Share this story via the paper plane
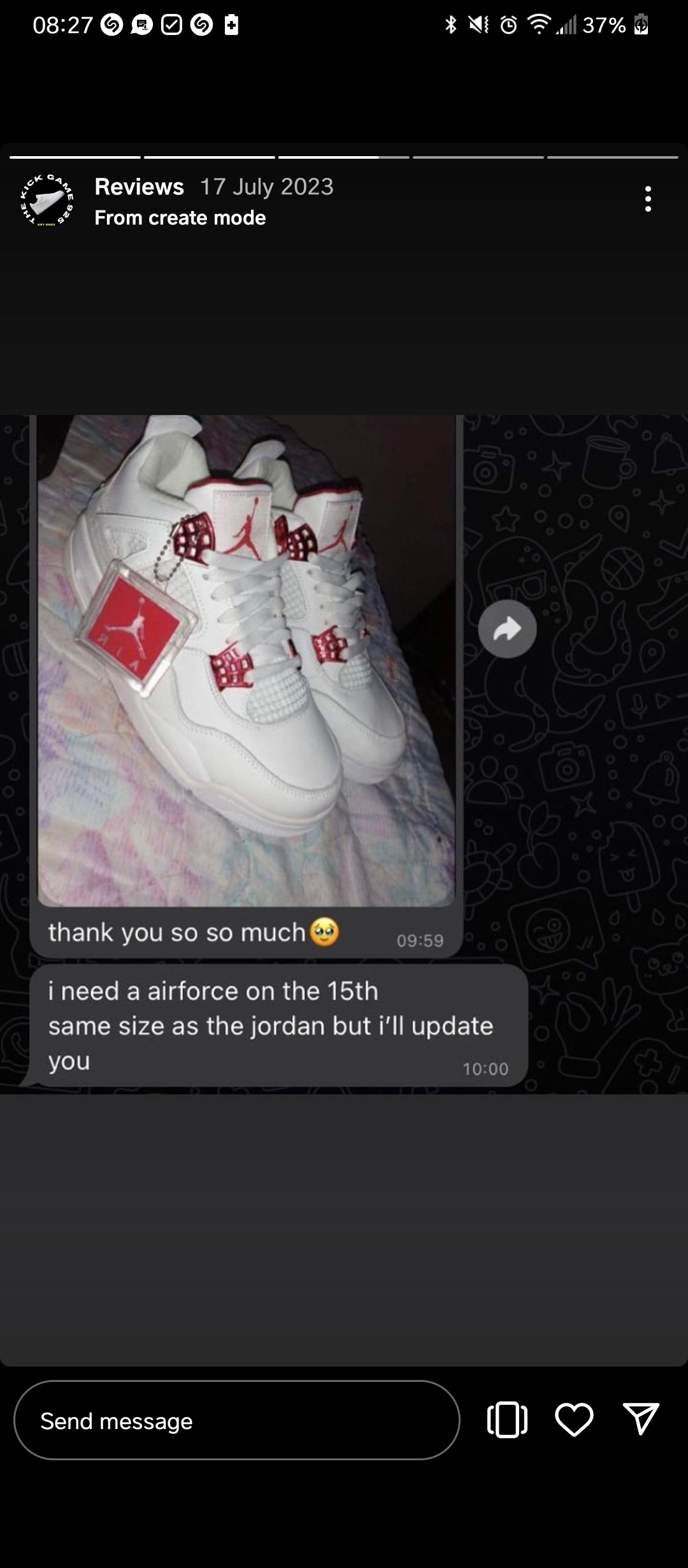Viewport: 688px width, 1568px height. (x=640, y=1420)
